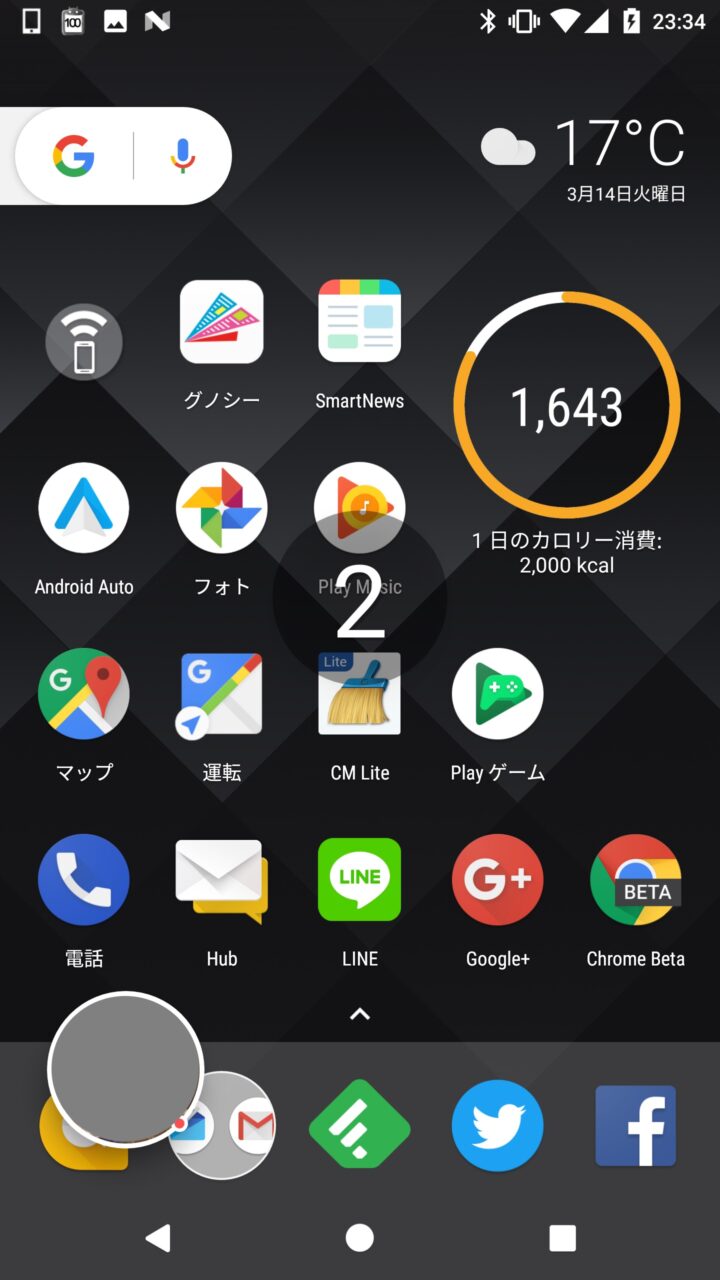The height and width of the screenshot is (1280, 720).
Task: Open Facebook from the dock
Action: click(x=635, y=1126)
